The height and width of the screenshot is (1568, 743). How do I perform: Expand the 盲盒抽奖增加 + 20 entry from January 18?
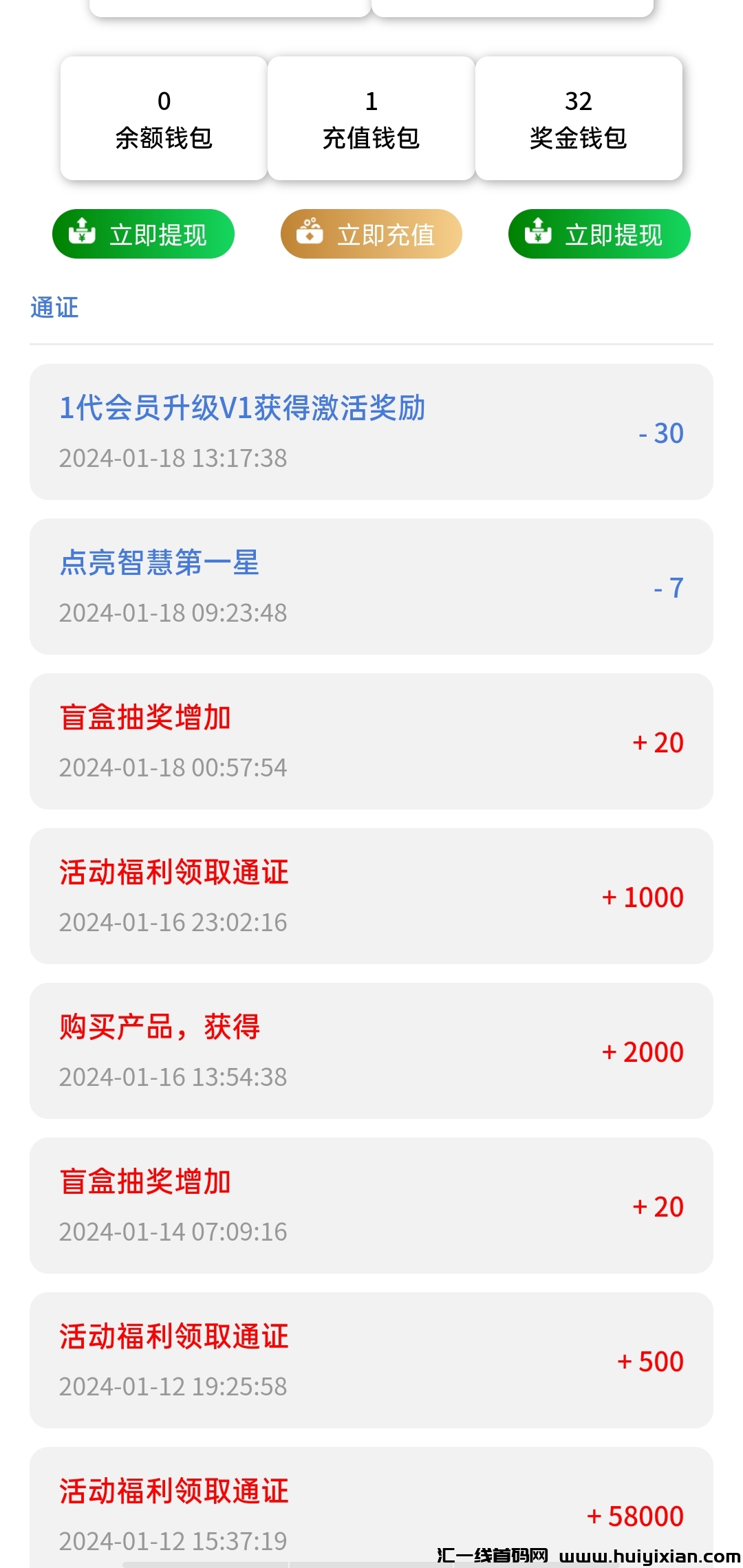tap(371, 741)
